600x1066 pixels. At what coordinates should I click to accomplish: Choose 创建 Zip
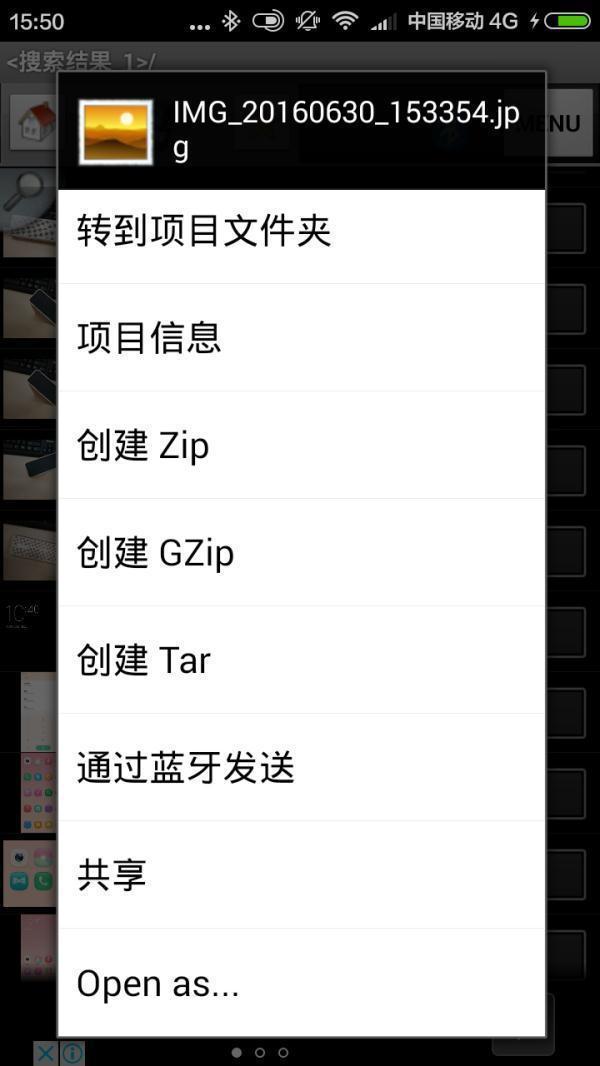coord(300,445)
